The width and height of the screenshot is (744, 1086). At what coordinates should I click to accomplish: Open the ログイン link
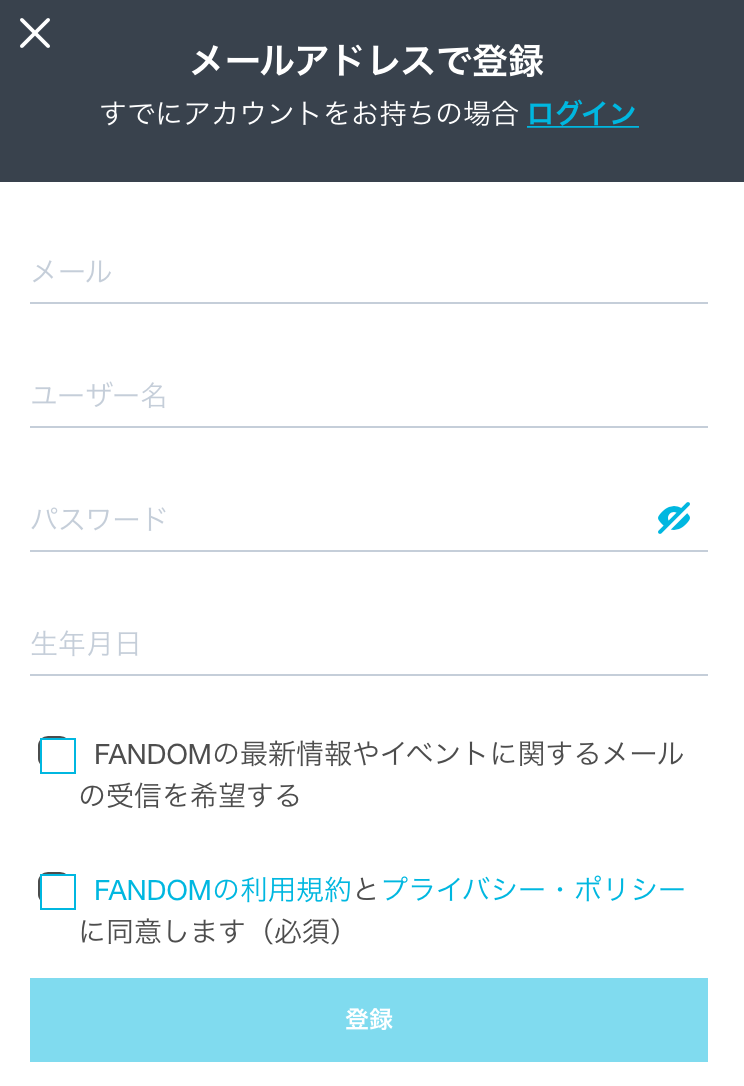(x=582, y=114)
